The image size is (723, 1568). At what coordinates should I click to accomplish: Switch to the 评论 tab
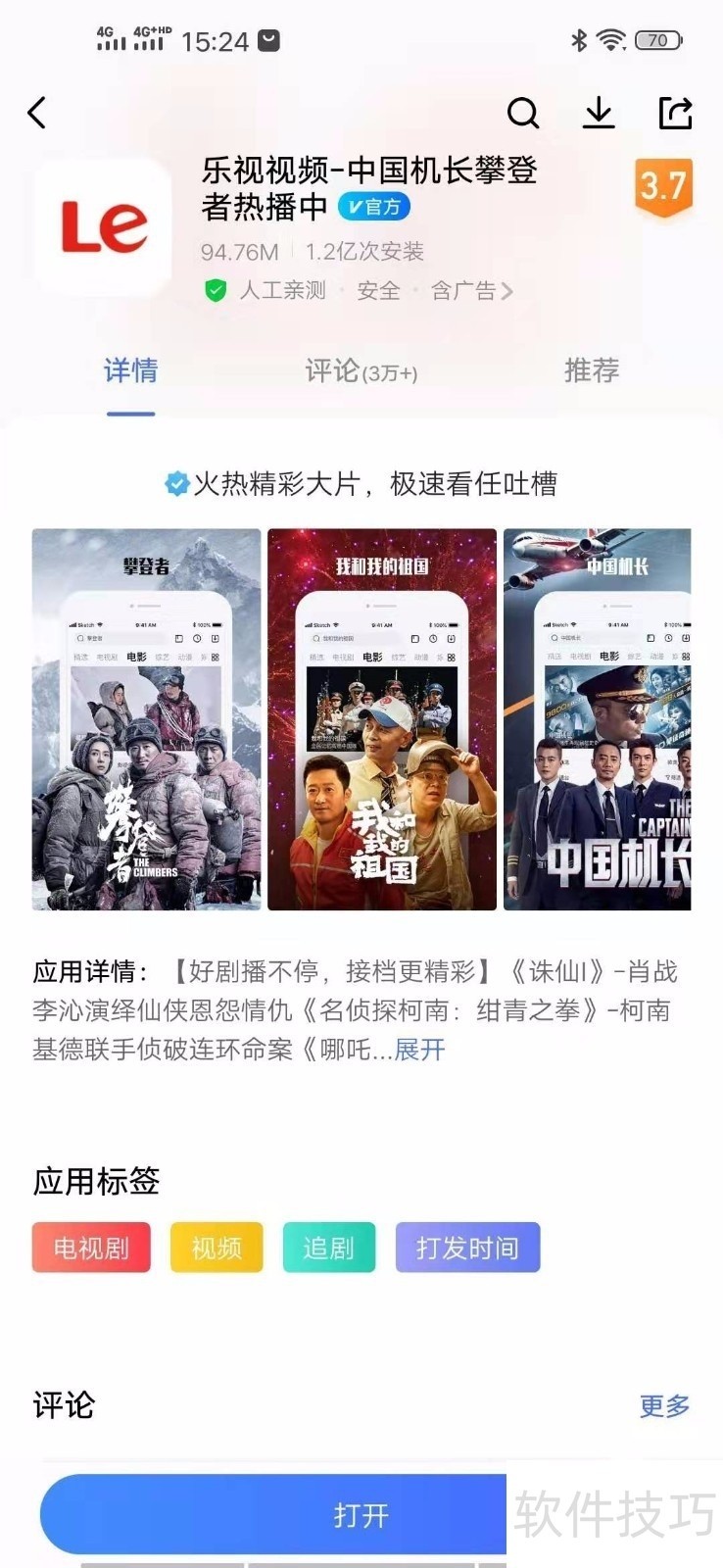point(361,370)
